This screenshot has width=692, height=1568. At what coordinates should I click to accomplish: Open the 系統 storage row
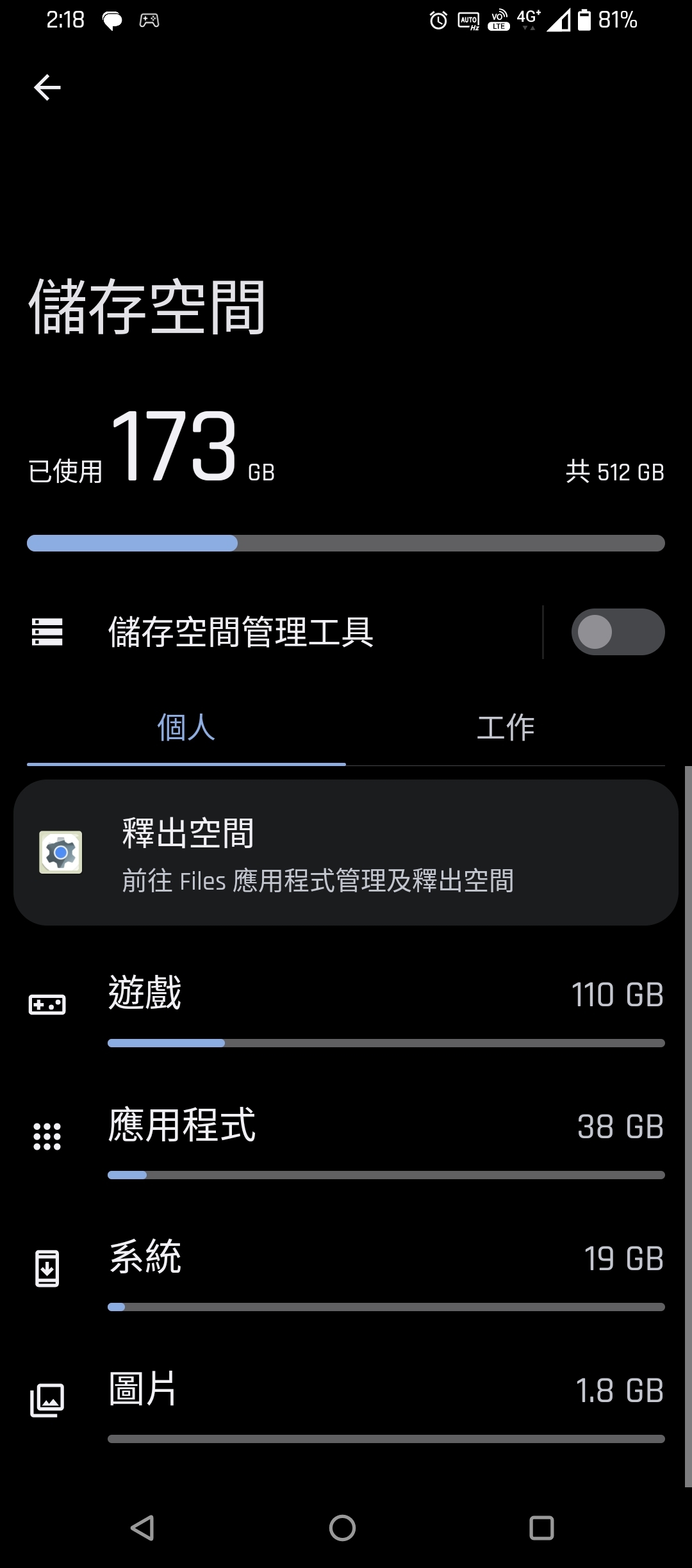(x=346, y=1273)
